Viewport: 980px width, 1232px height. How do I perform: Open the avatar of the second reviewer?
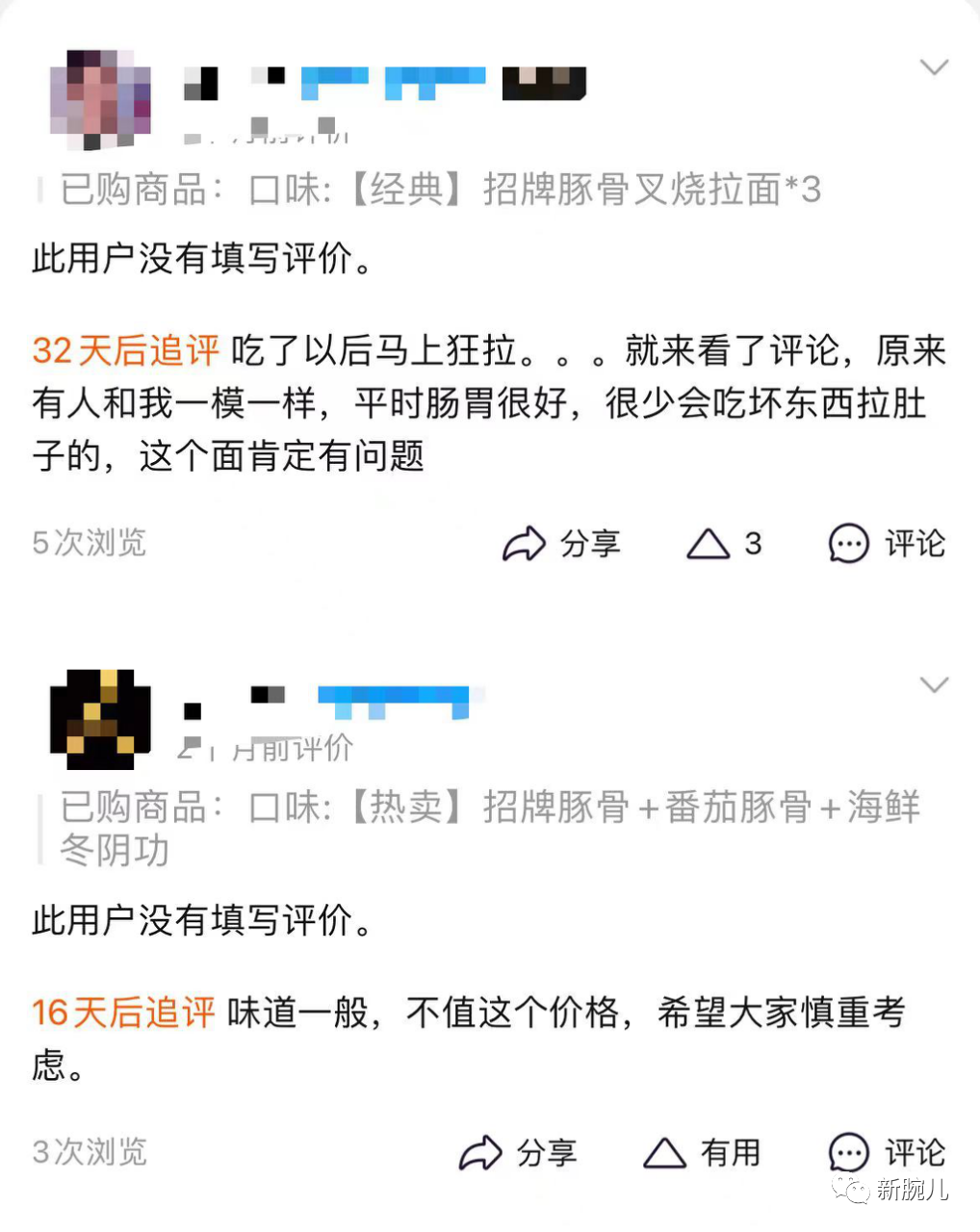[100, 719]
